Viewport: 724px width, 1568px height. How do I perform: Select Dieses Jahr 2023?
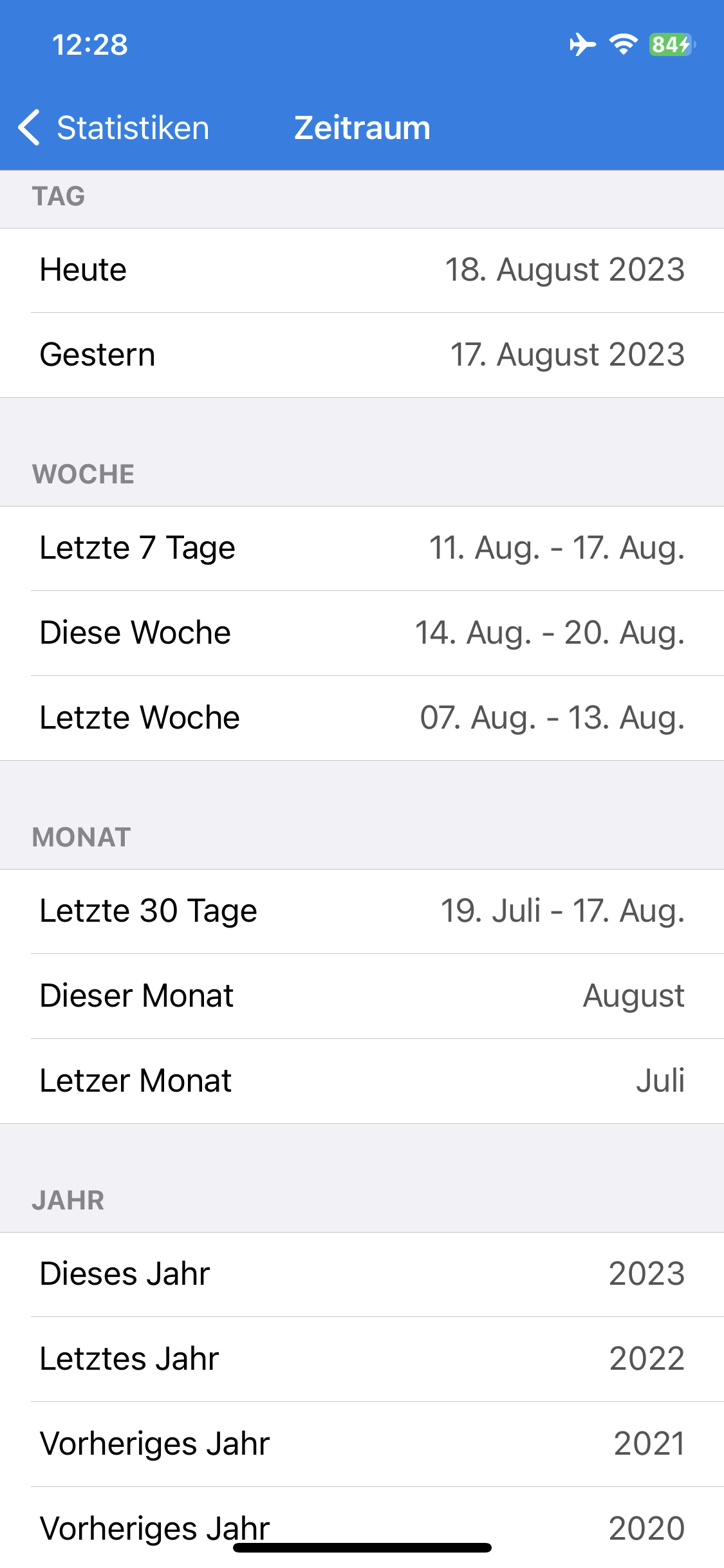coord(362,1274)
